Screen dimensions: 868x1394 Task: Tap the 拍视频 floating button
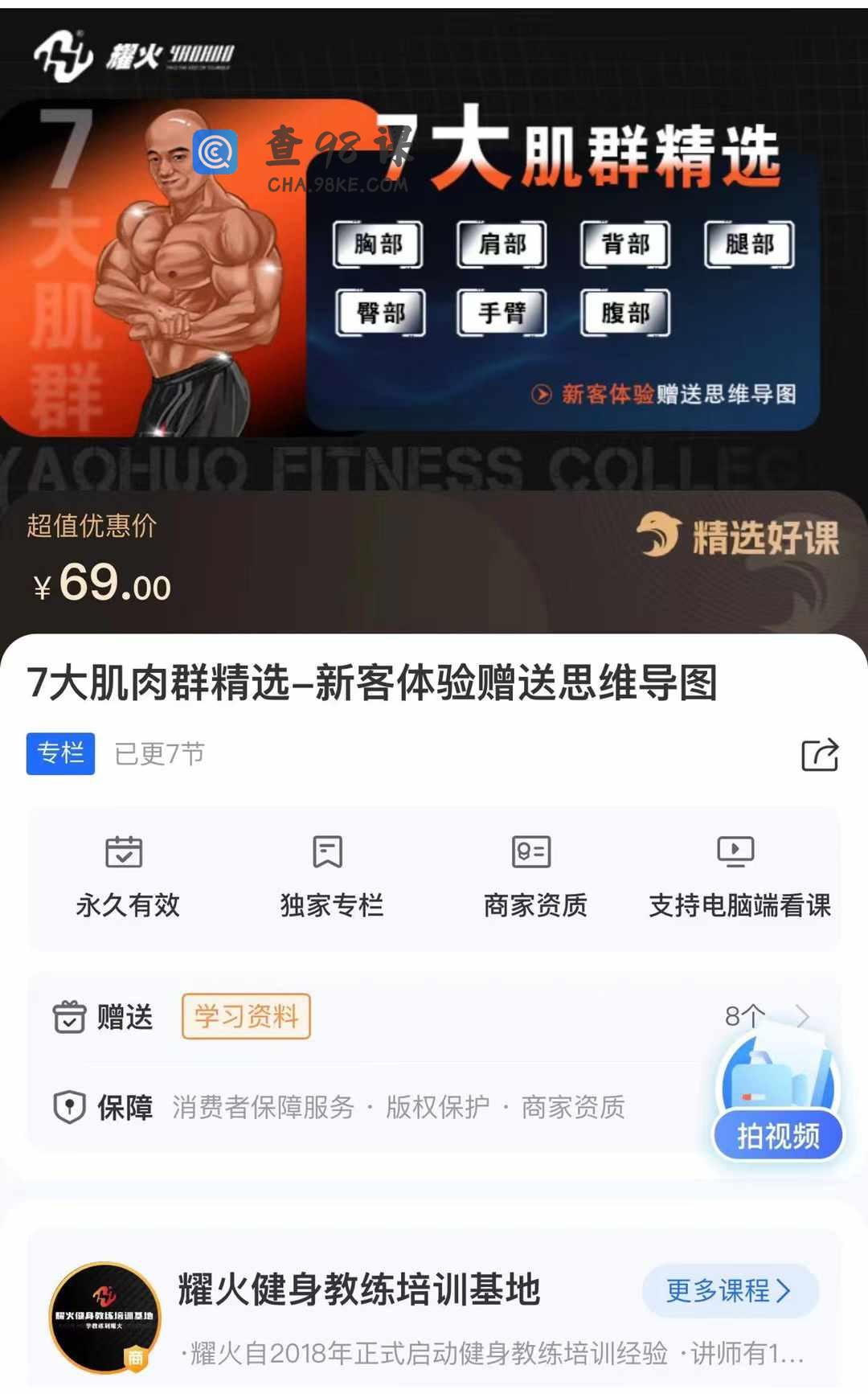[777, 1136]
